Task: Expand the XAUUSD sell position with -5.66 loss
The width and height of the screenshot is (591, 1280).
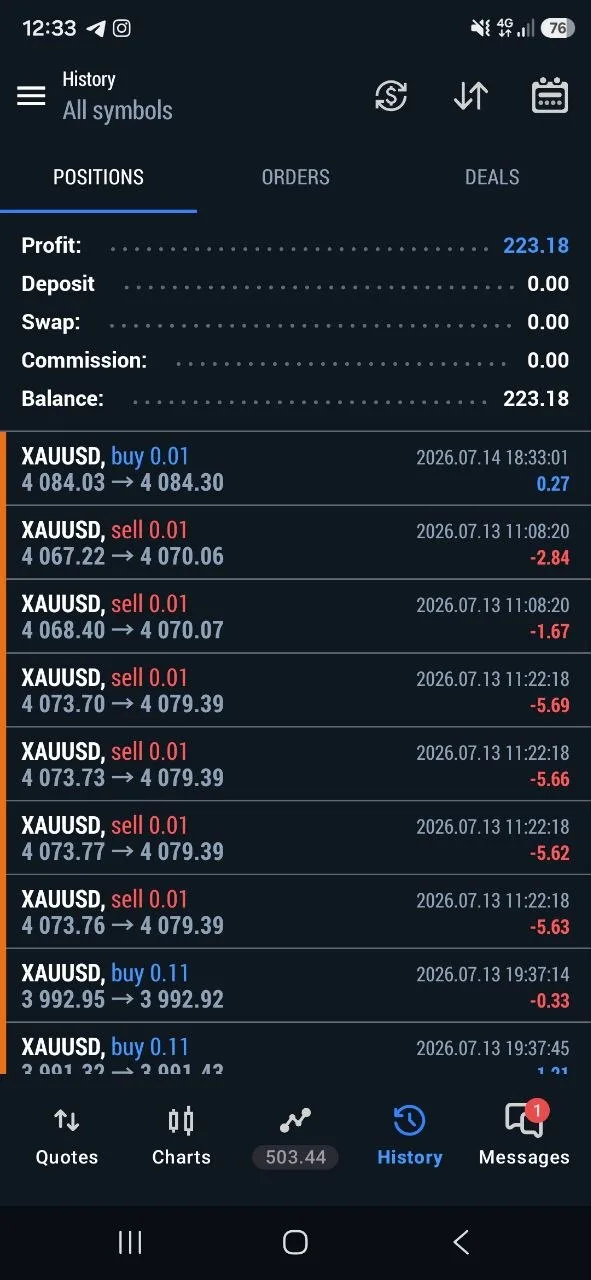Action: click(295, 765)
